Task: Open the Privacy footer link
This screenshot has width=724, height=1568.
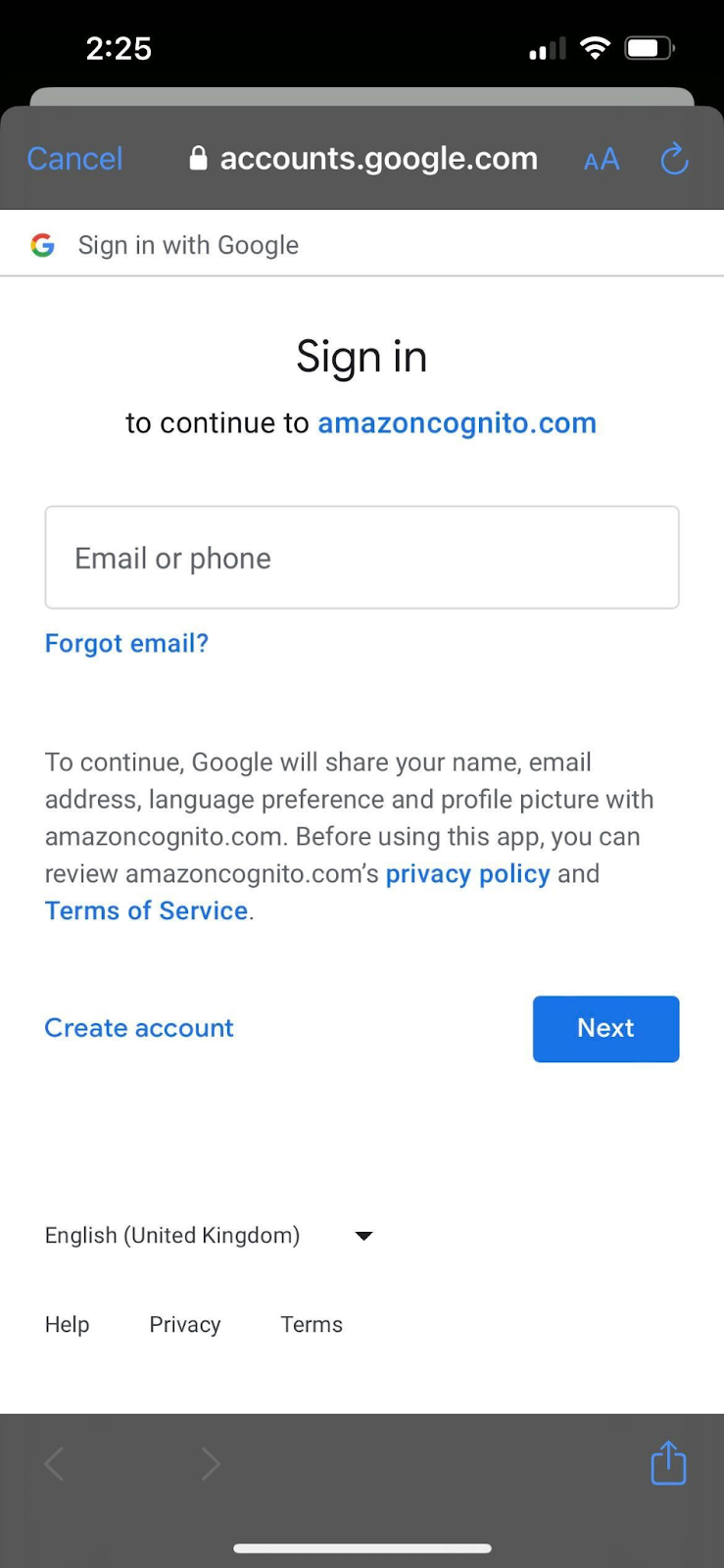Action: pyautogui.click(x=185, y=1324)
